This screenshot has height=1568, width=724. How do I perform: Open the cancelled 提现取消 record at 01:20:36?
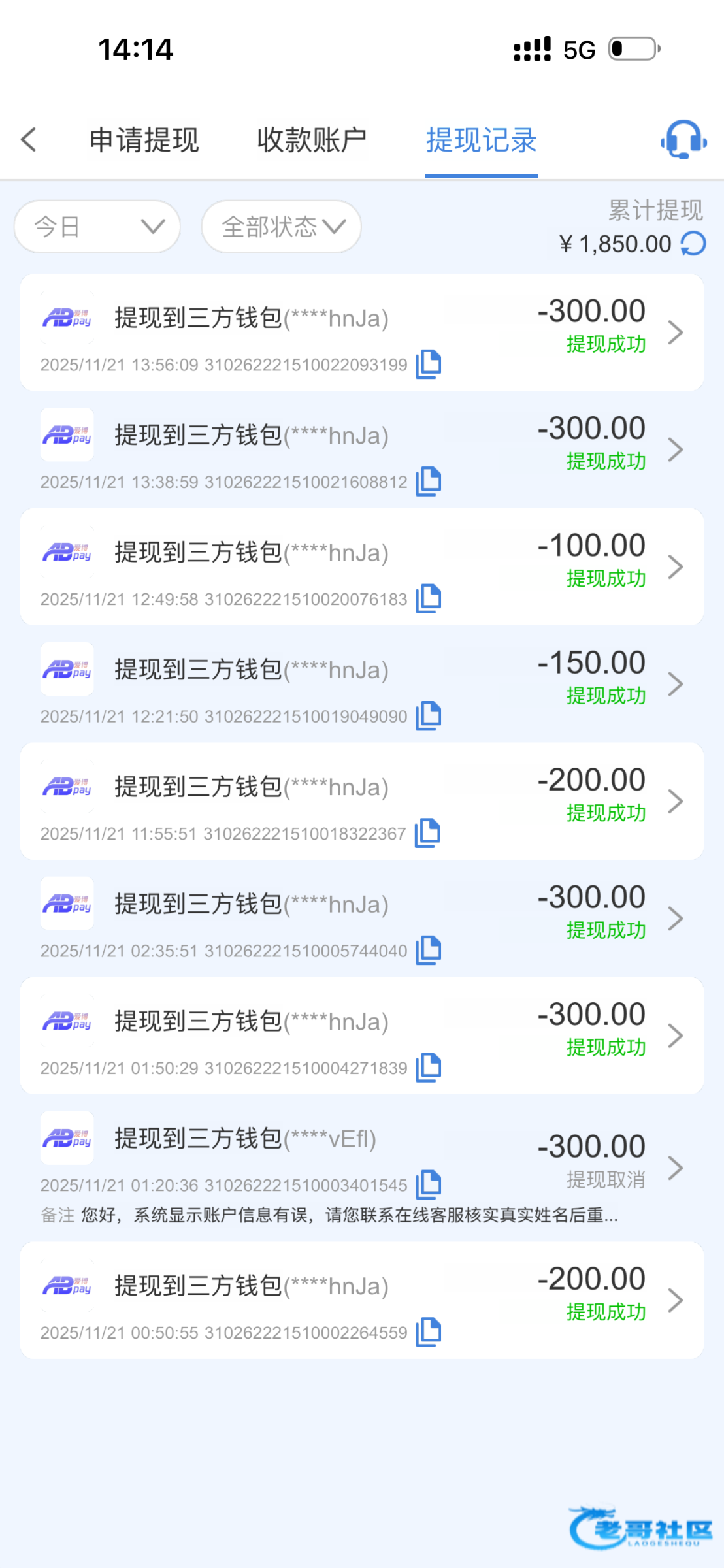676,1168
